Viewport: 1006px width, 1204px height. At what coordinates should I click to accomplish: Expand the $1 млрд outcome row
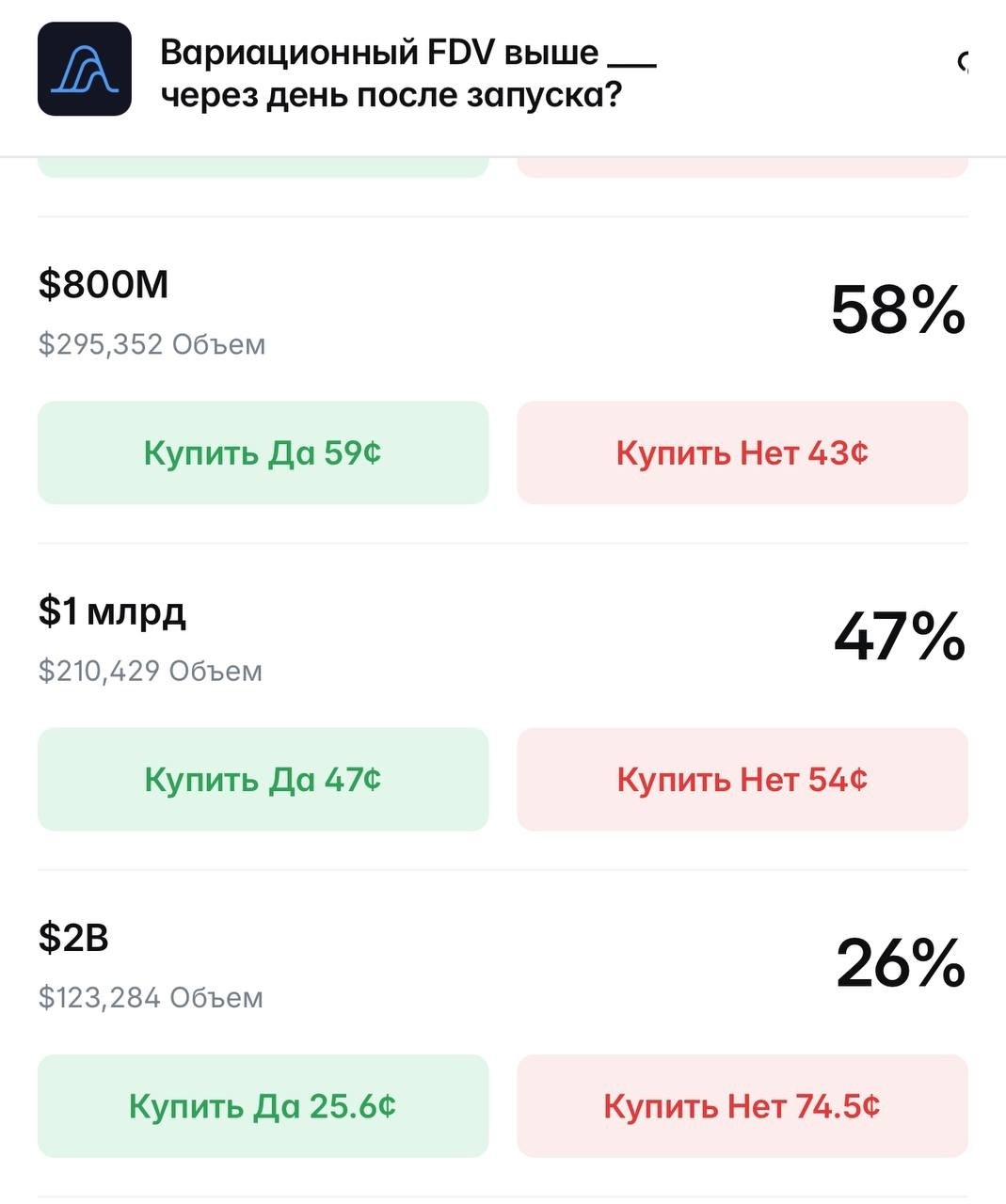[503, 638]
